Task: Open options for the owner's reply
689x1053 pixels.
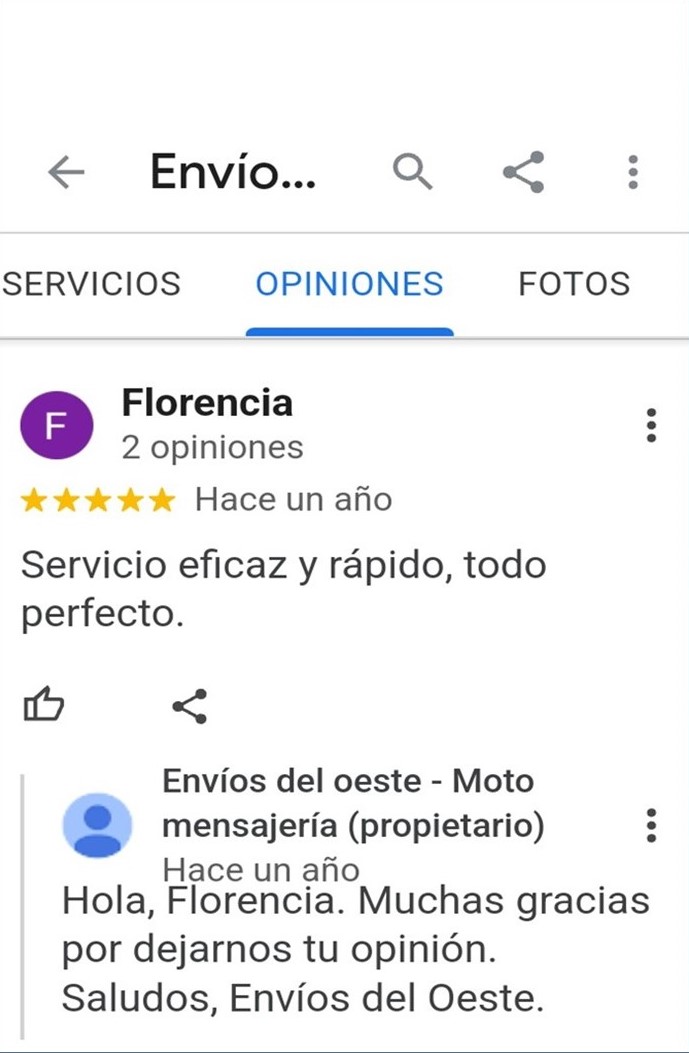Action: coord(651,826)
